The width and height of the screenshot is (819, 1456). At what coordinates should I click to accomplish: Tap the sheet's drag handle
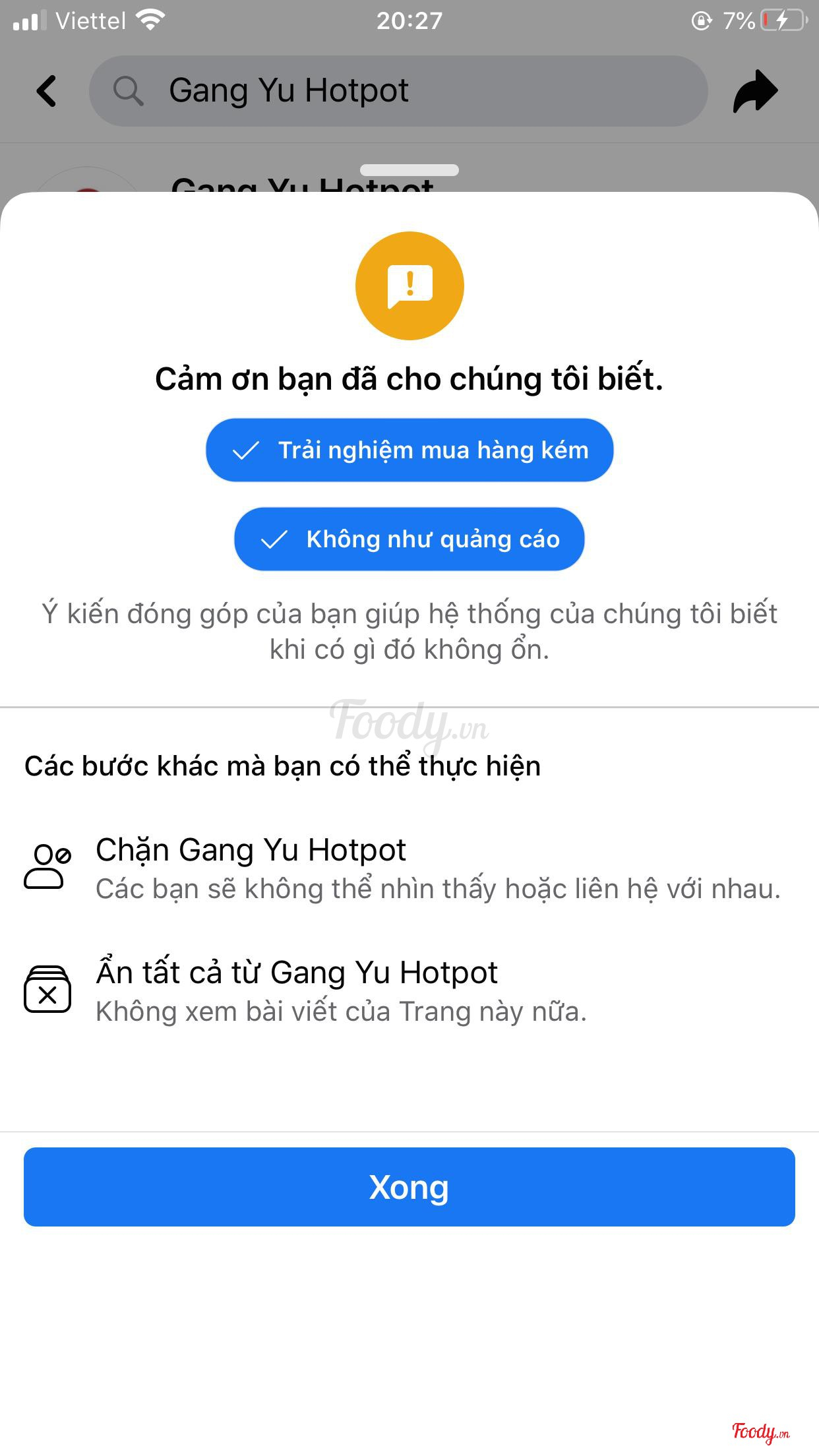[409, 170]
